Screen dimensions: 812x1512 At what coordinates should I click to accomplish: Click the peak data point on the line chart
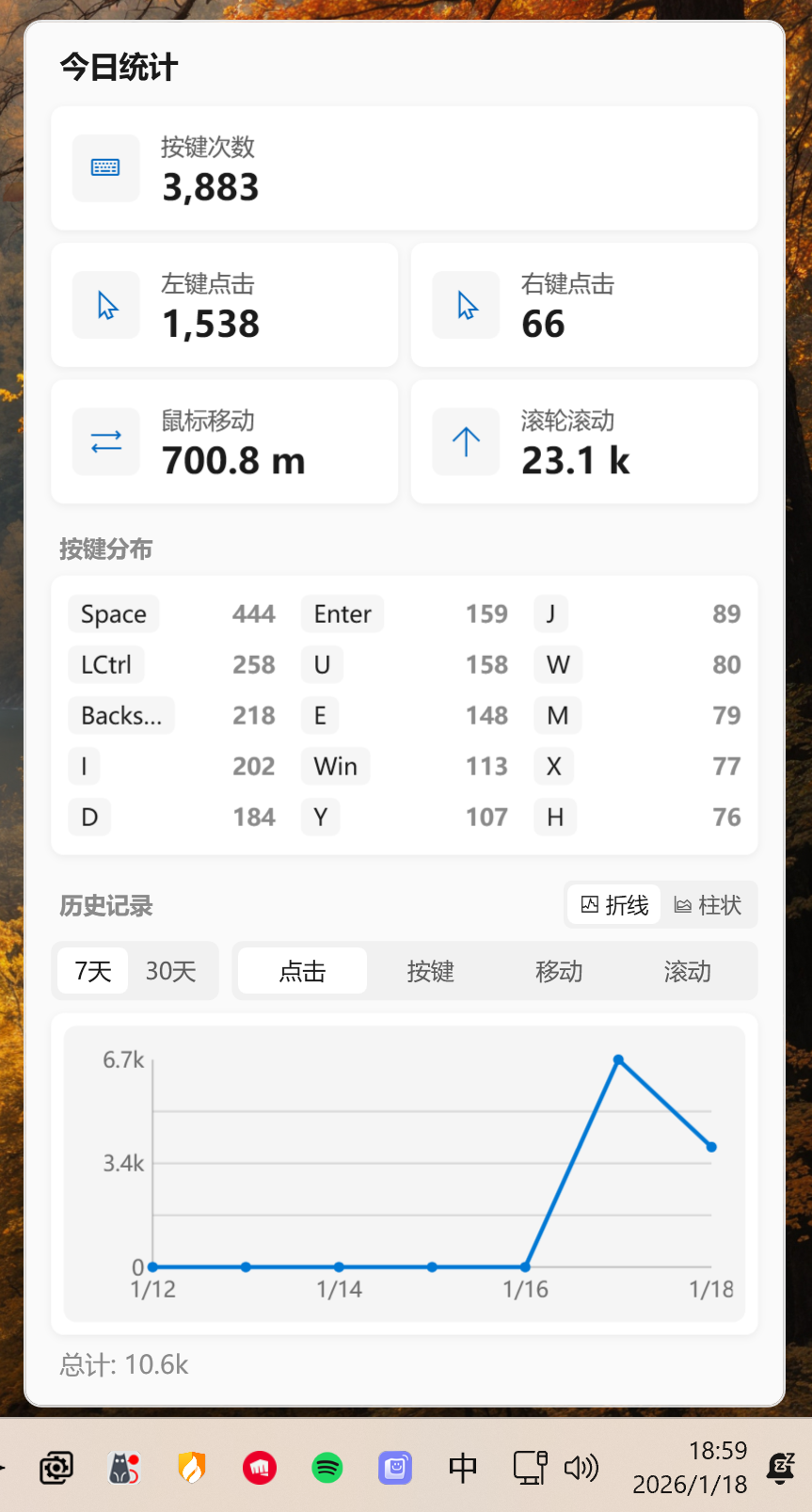click(x=619, y=1060)
